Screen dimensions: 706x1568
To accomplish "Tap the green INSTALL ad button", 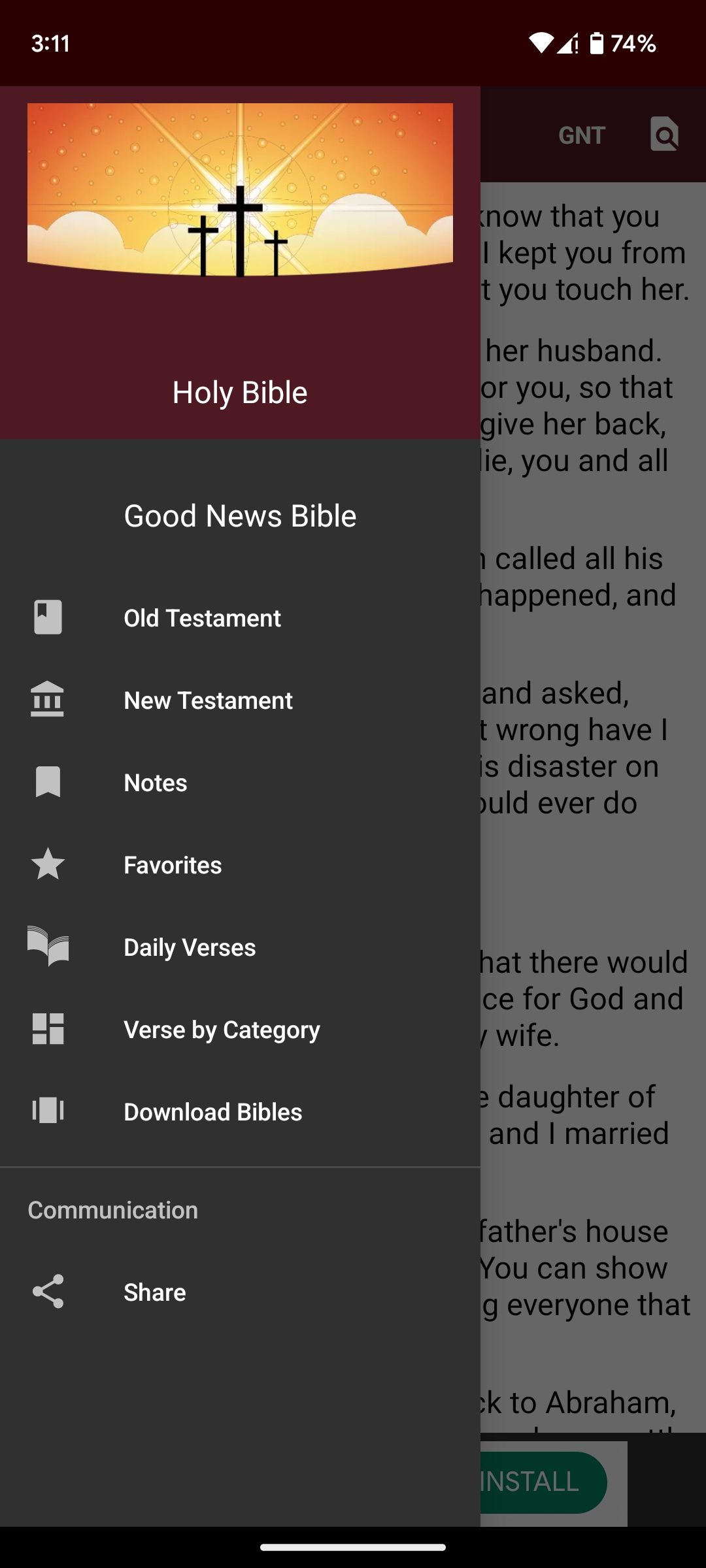I will point(543,1482).
